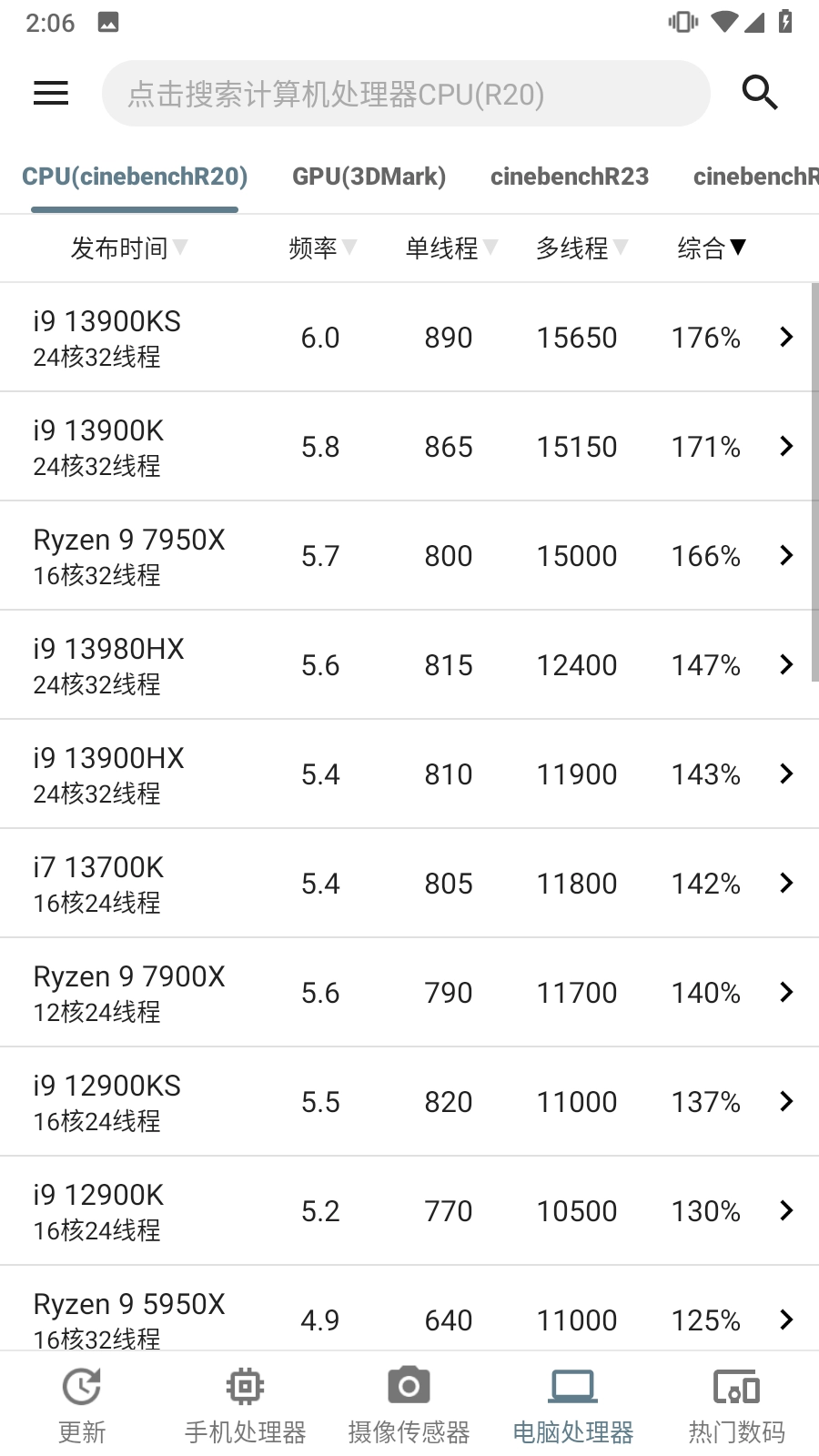
Task: Sort by 发布时间 using its dropdown arrow
Action: (182, 247)
